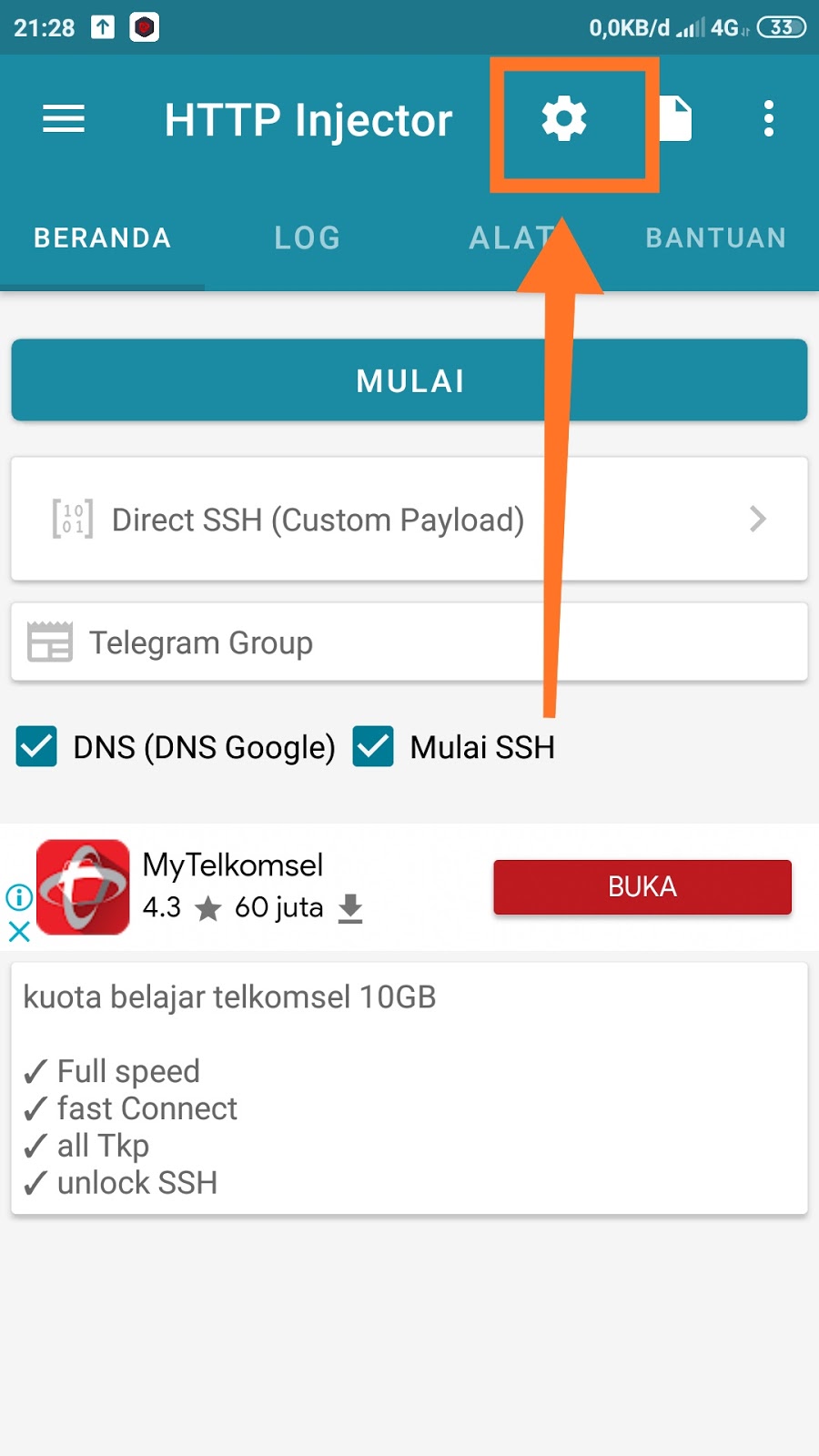Tap the MULAI button to connect
This screenshot has height=1456, width=819.
tap(409, 380)
